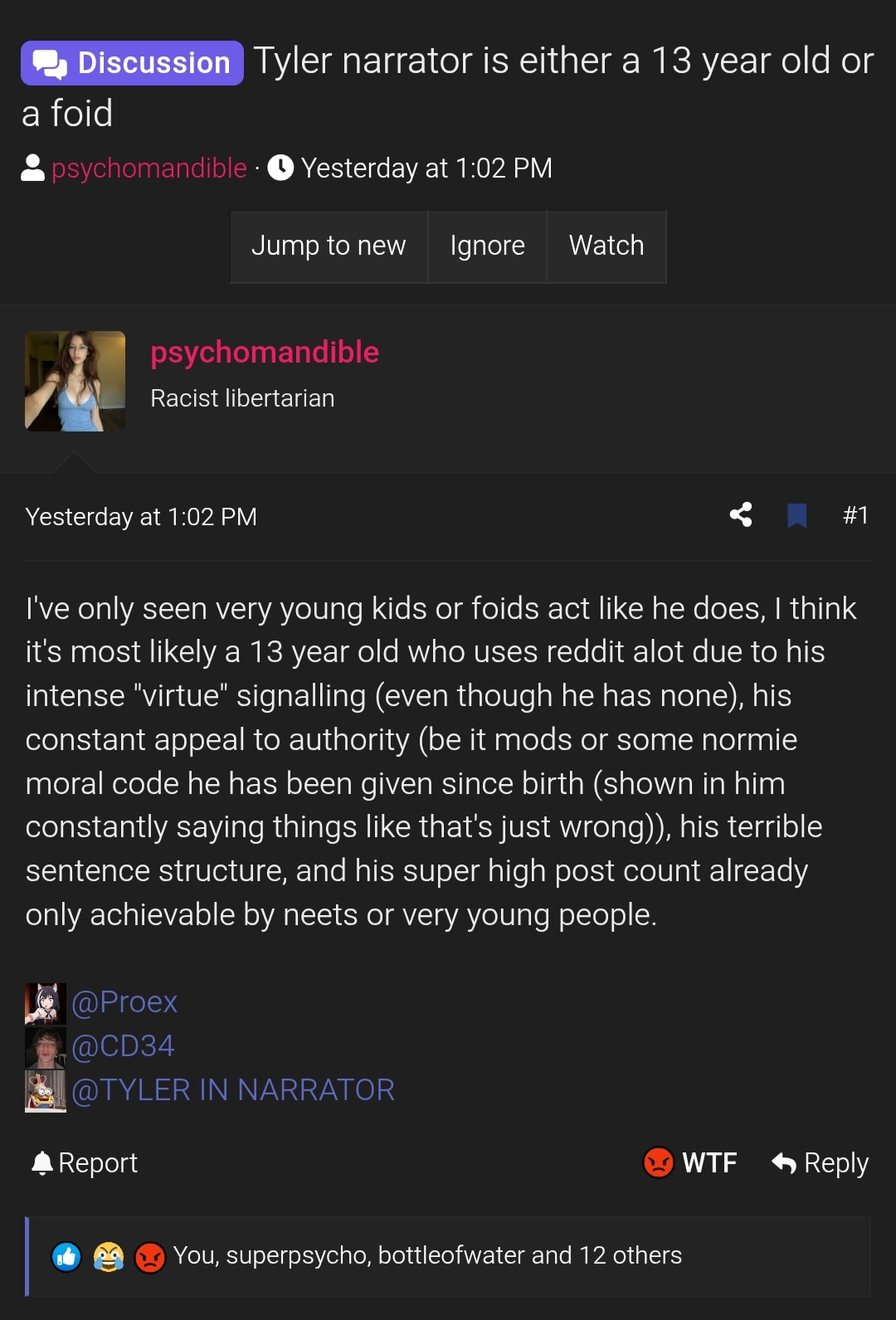Screen dimensions: 896x1320
Task: Watch this thread
Action: click(606, 246)
